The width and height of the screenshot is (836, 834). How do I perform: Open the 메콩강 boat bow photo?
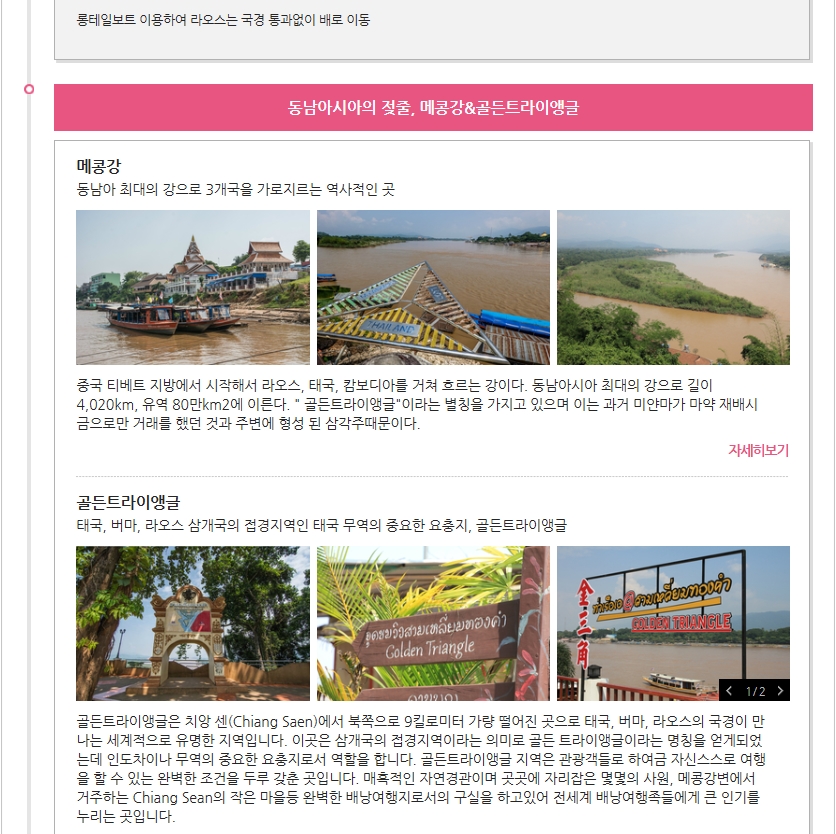(x=433, y=287)
